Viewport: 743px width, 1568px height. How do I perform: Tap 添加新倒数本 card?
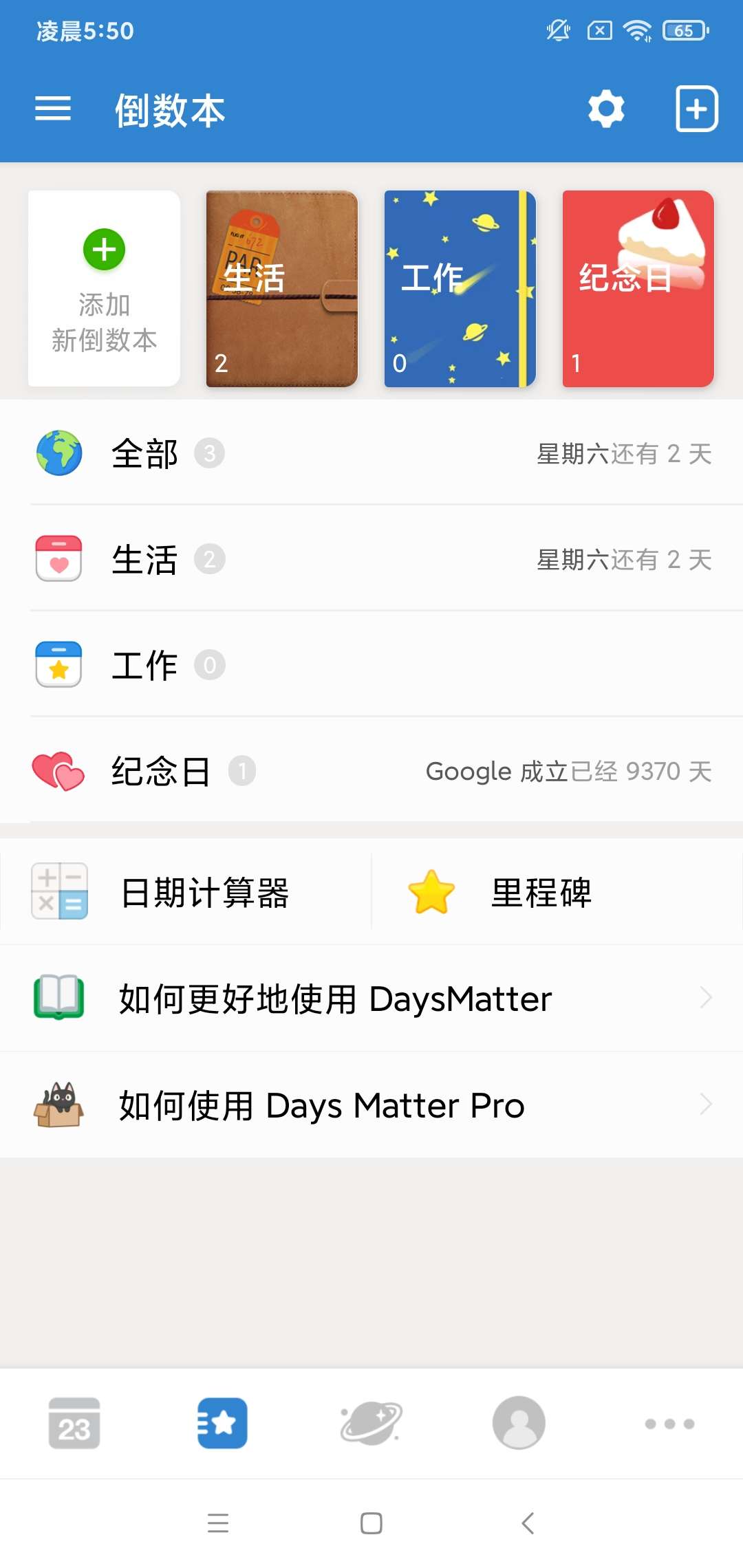(x=104, y=289)
